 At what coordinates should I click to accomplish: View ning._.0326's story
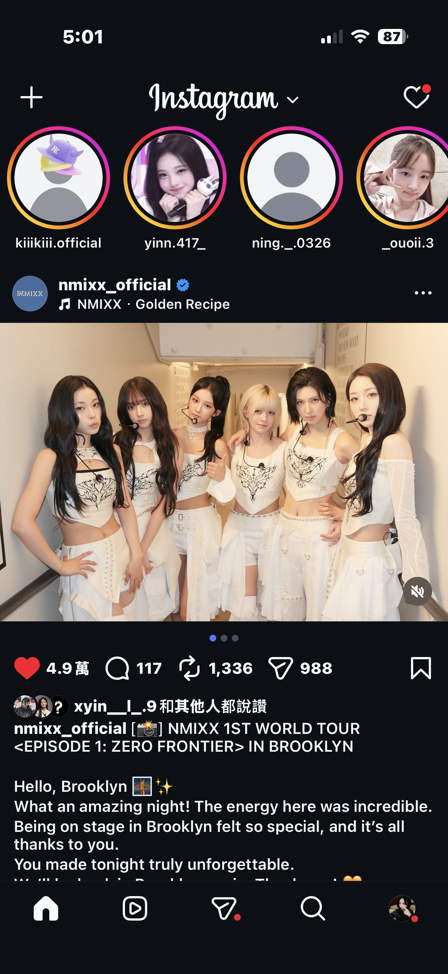pos(291,178)
